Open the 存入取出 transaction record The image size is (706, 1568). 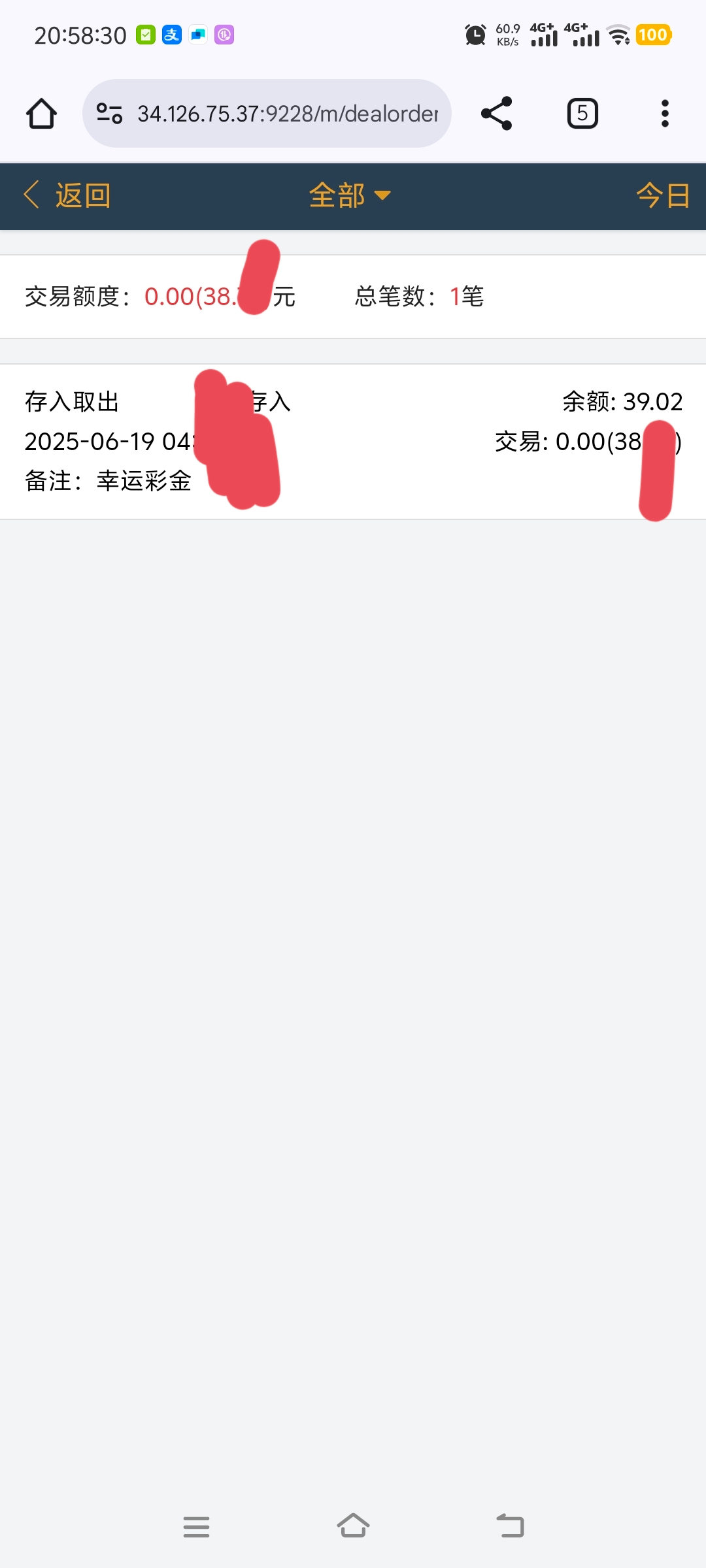[x=353, y=442]
